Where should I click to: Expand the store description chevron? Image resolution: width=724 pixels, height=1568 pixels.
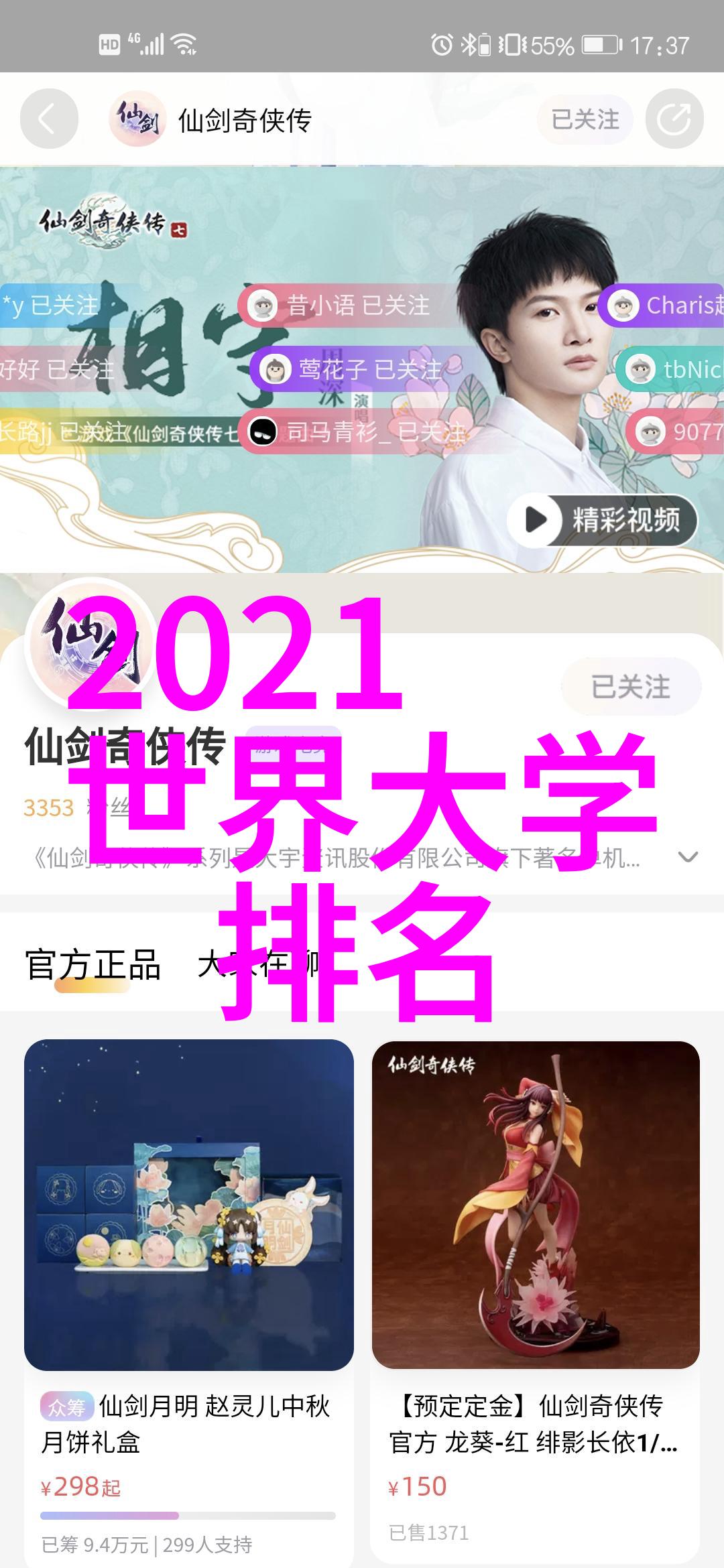[688, 857]
